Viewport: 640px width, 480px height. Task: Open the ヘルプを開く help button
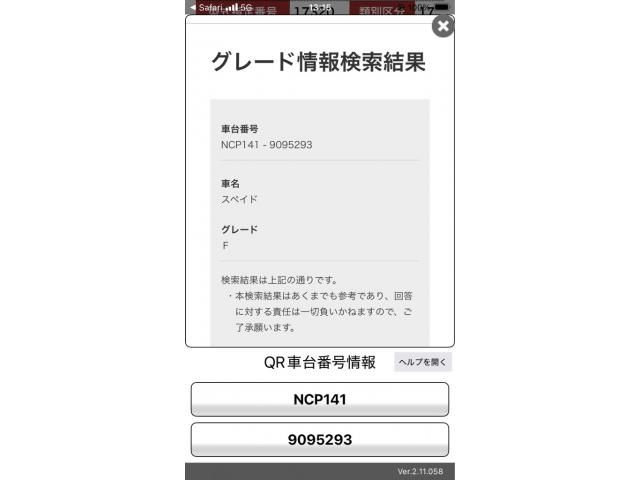(x=422, y=362)
